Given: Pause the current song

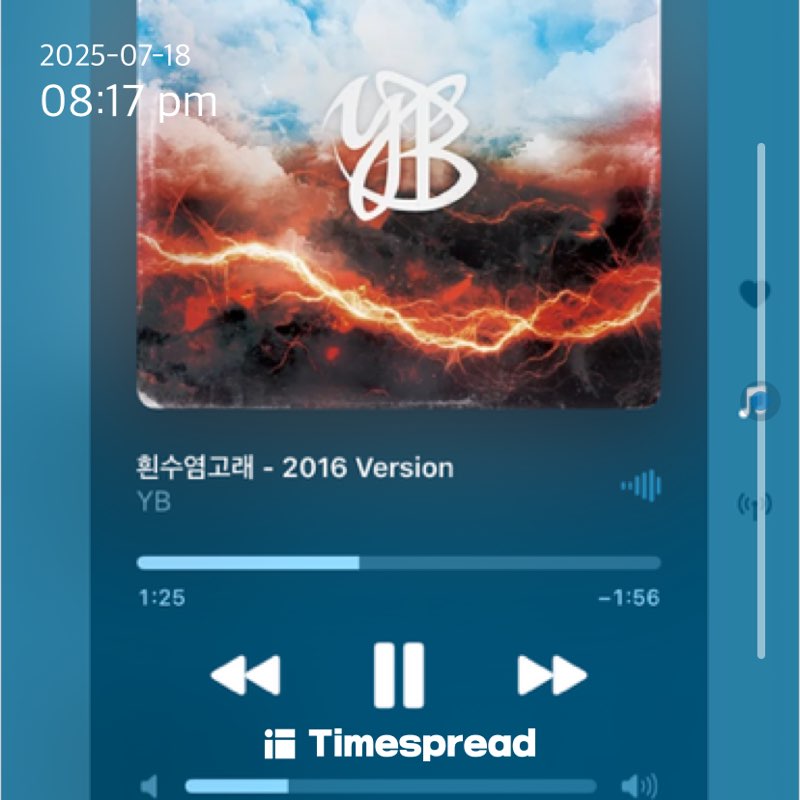Looking at the screenshot, I should click(x=399, y=675).
